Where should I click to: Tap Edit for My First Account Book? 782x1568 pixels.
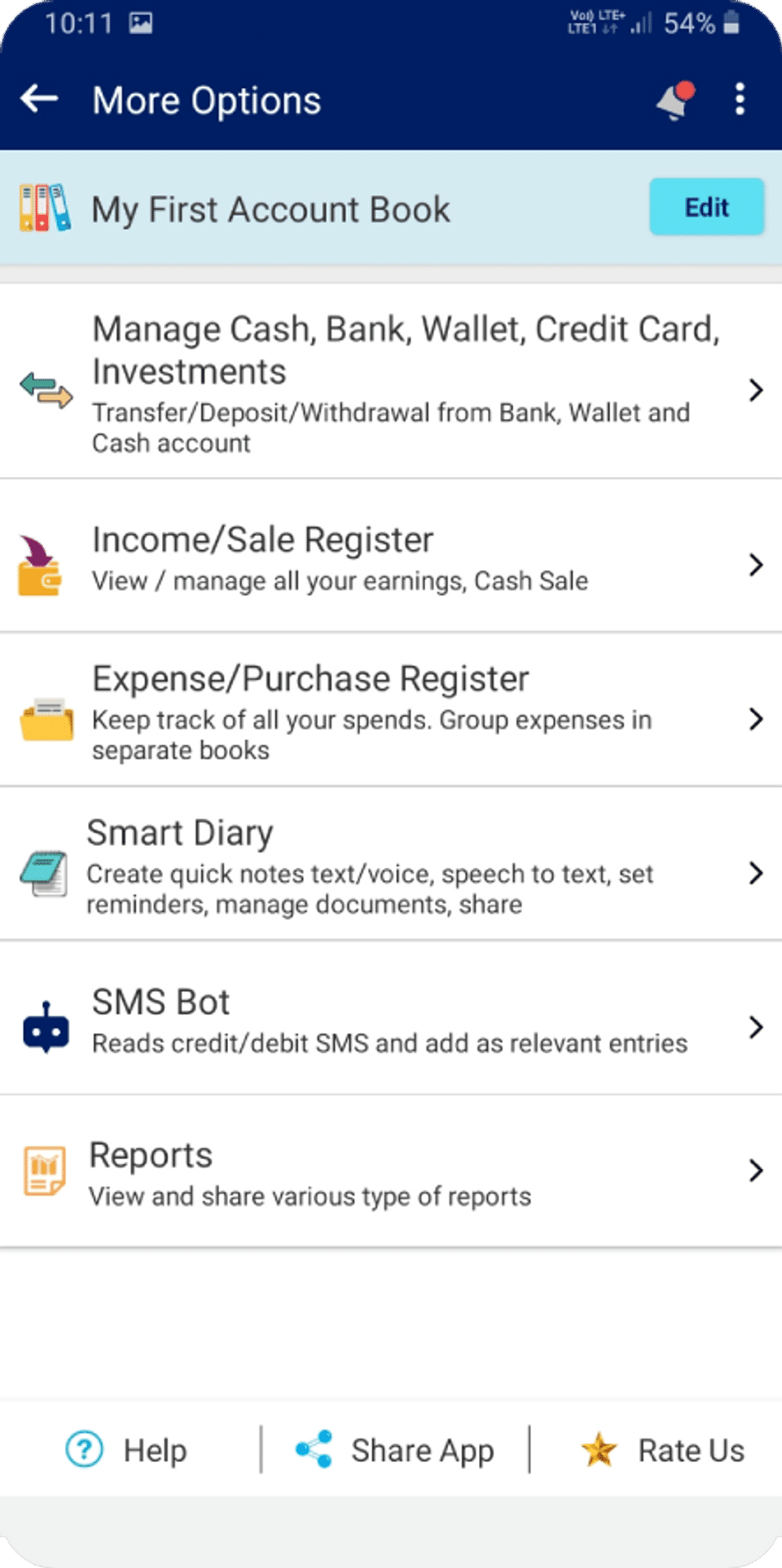(x=705, y=208)
